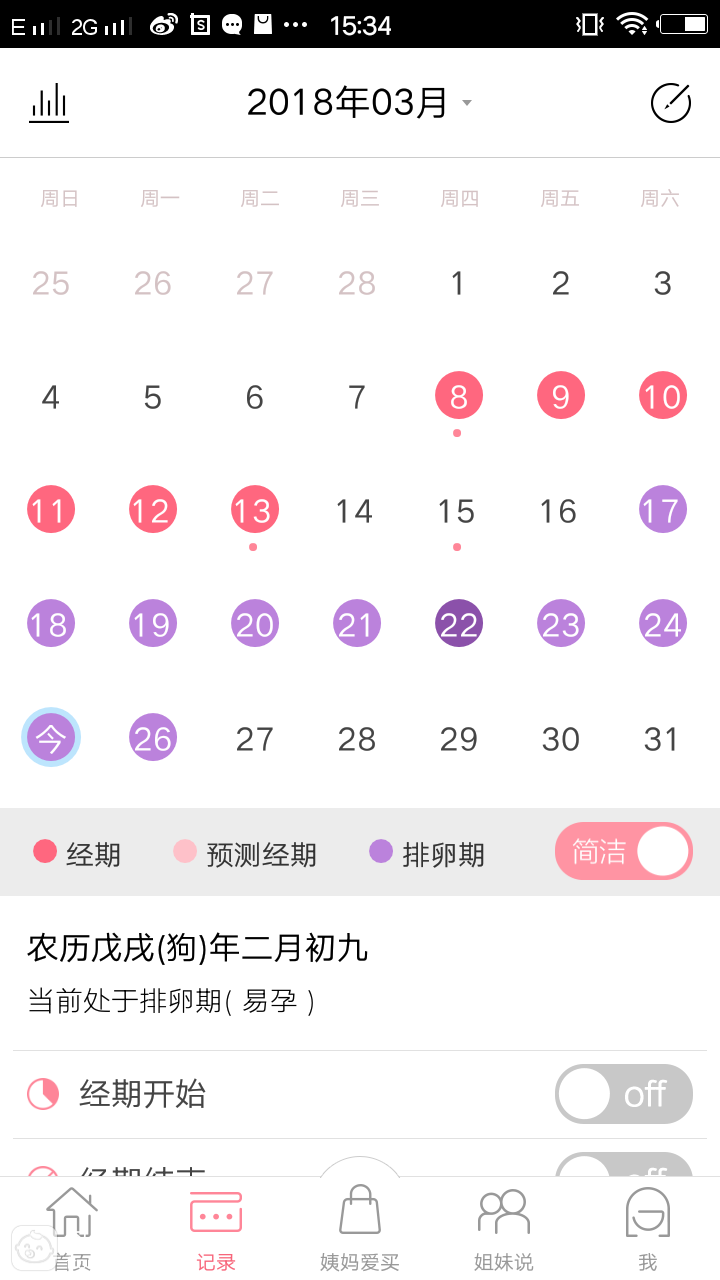Viewport: 720px width, 1280px height.
Task: Select March 1 on the calendar
Action: (458, 284)
